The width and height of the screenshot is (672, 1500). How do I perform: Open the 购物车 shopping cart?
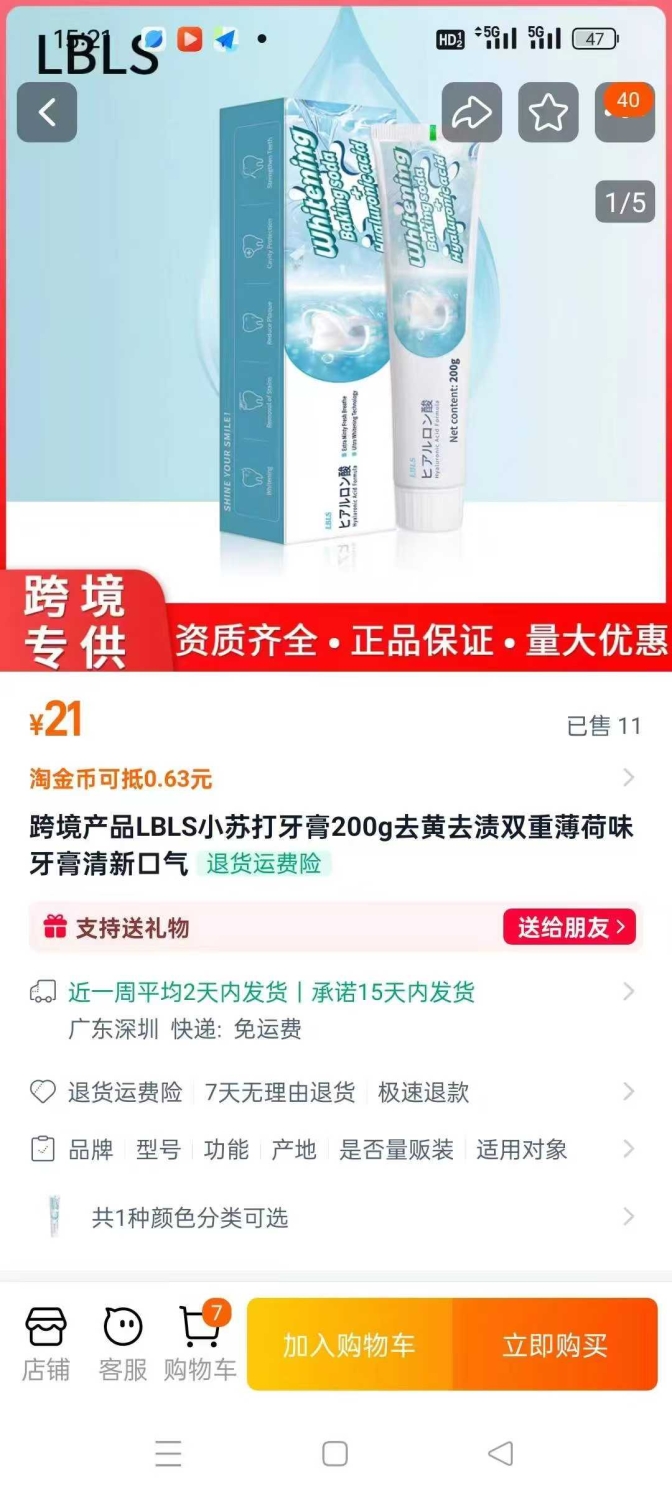coord(200,1344)
